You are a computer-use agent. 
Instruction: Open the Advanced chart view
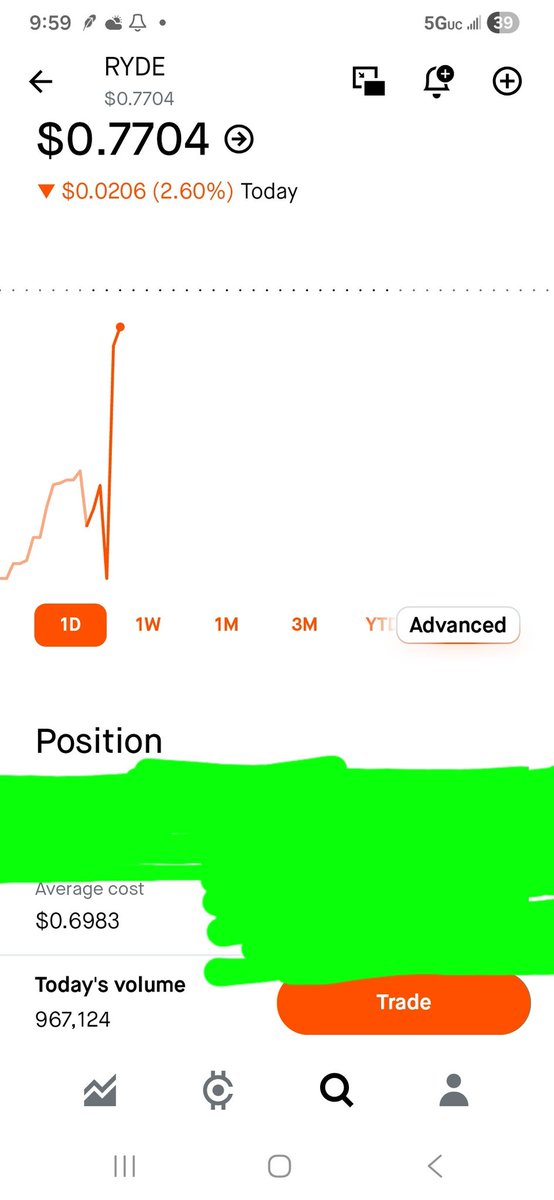(458, 625)
